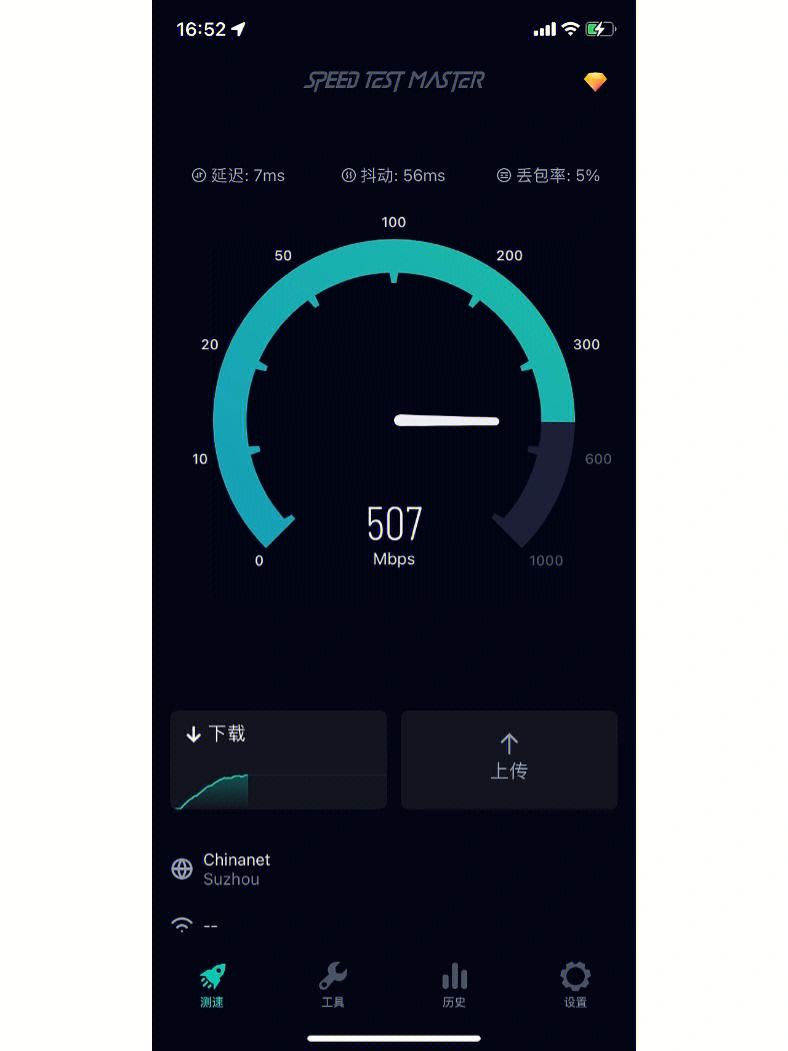The image size is (788, 1051).
Task: Open the premium diamond icon
Action: (595, 82)
